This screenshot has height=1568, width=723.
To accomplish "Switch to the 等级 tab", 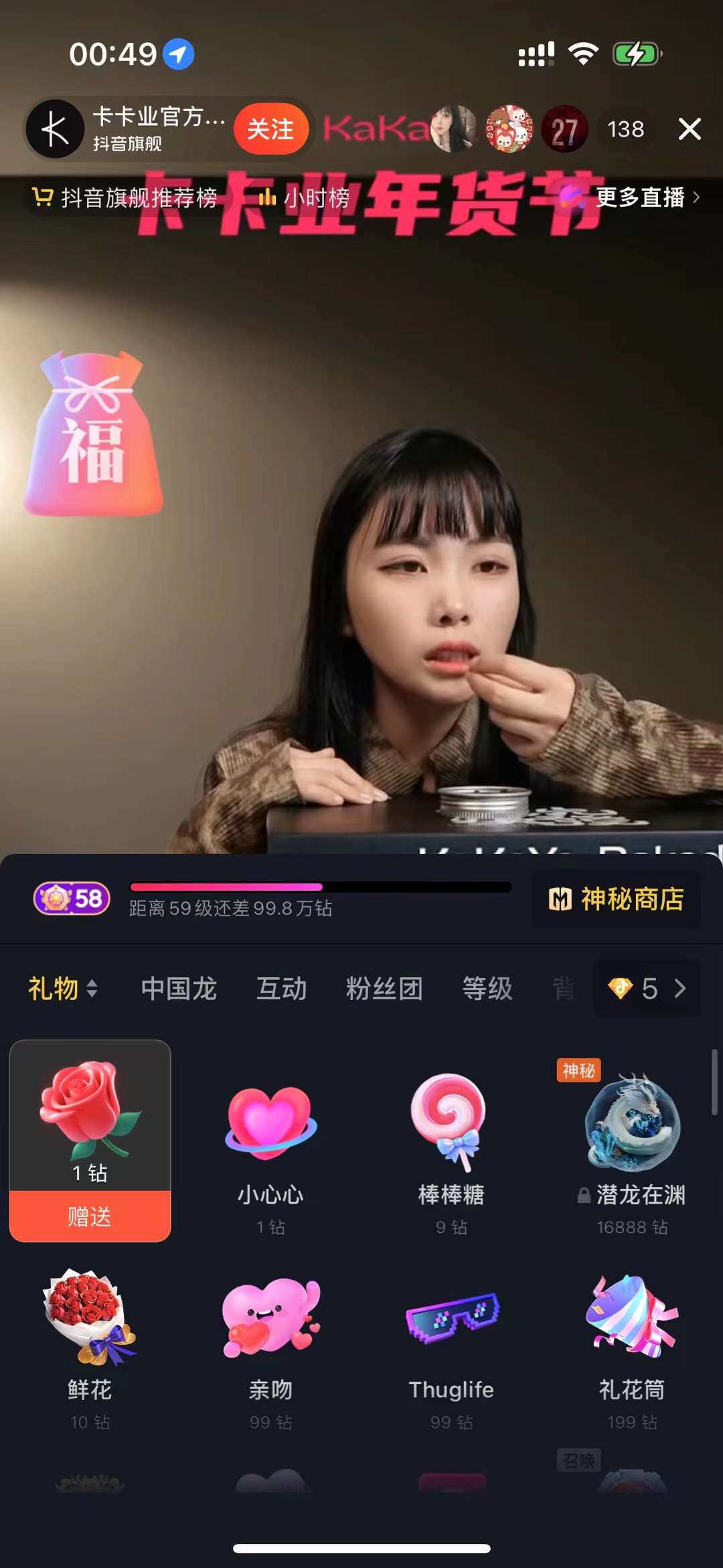I will click(487, 989).
